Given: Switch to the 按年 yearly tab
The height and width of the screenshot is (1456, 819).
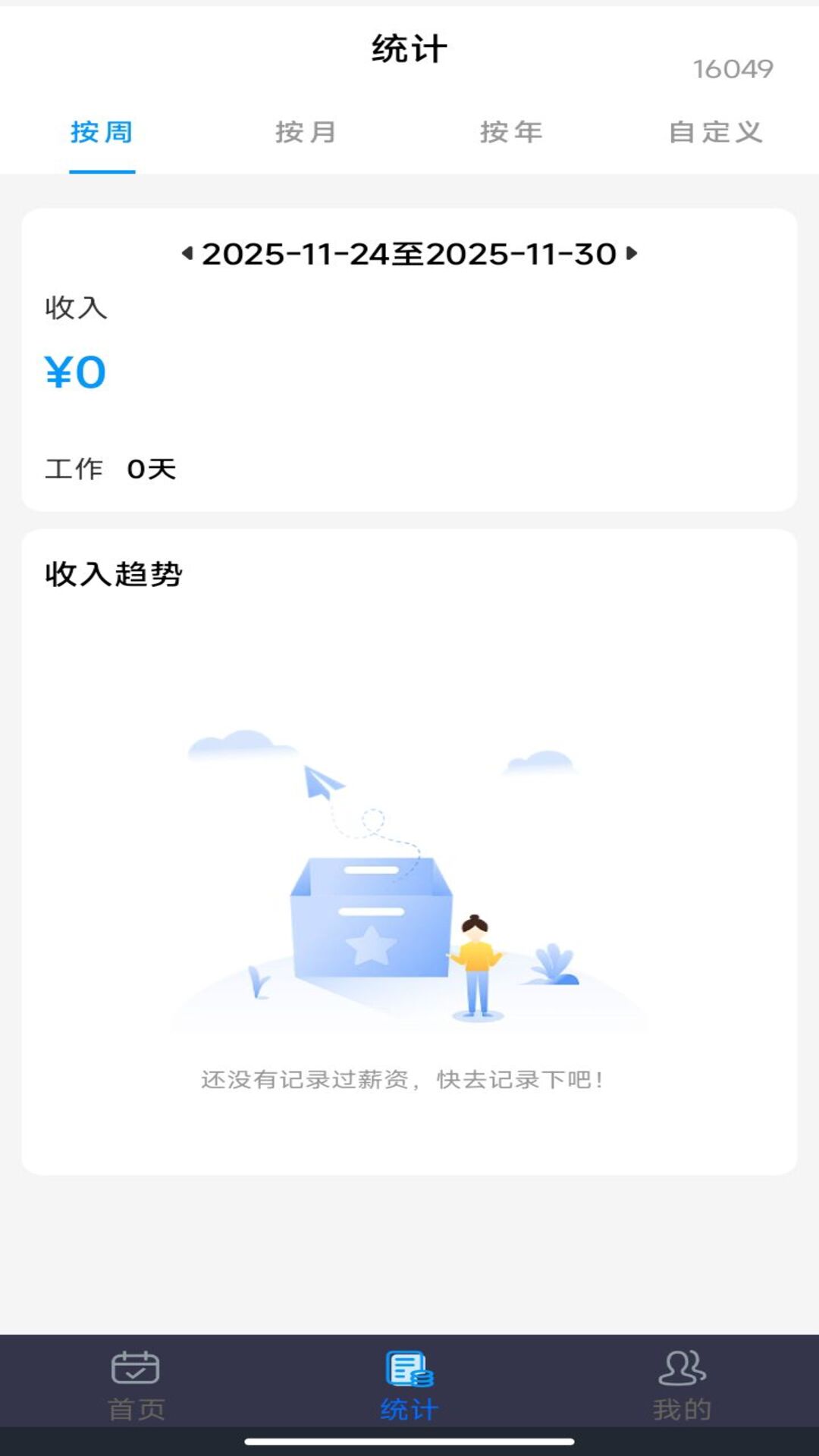Looking at the screenshot, I should pyautogui.click(x=511, y=131).
